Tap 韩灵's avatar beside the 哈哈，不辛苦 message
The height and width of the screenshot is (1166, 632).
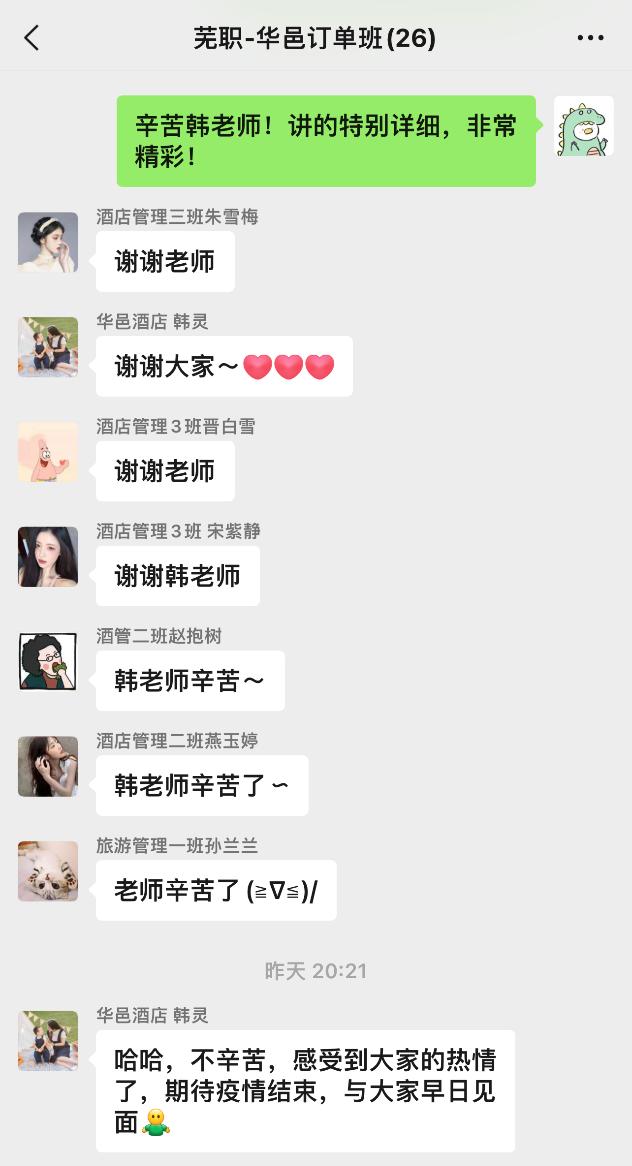(48, 1041)
